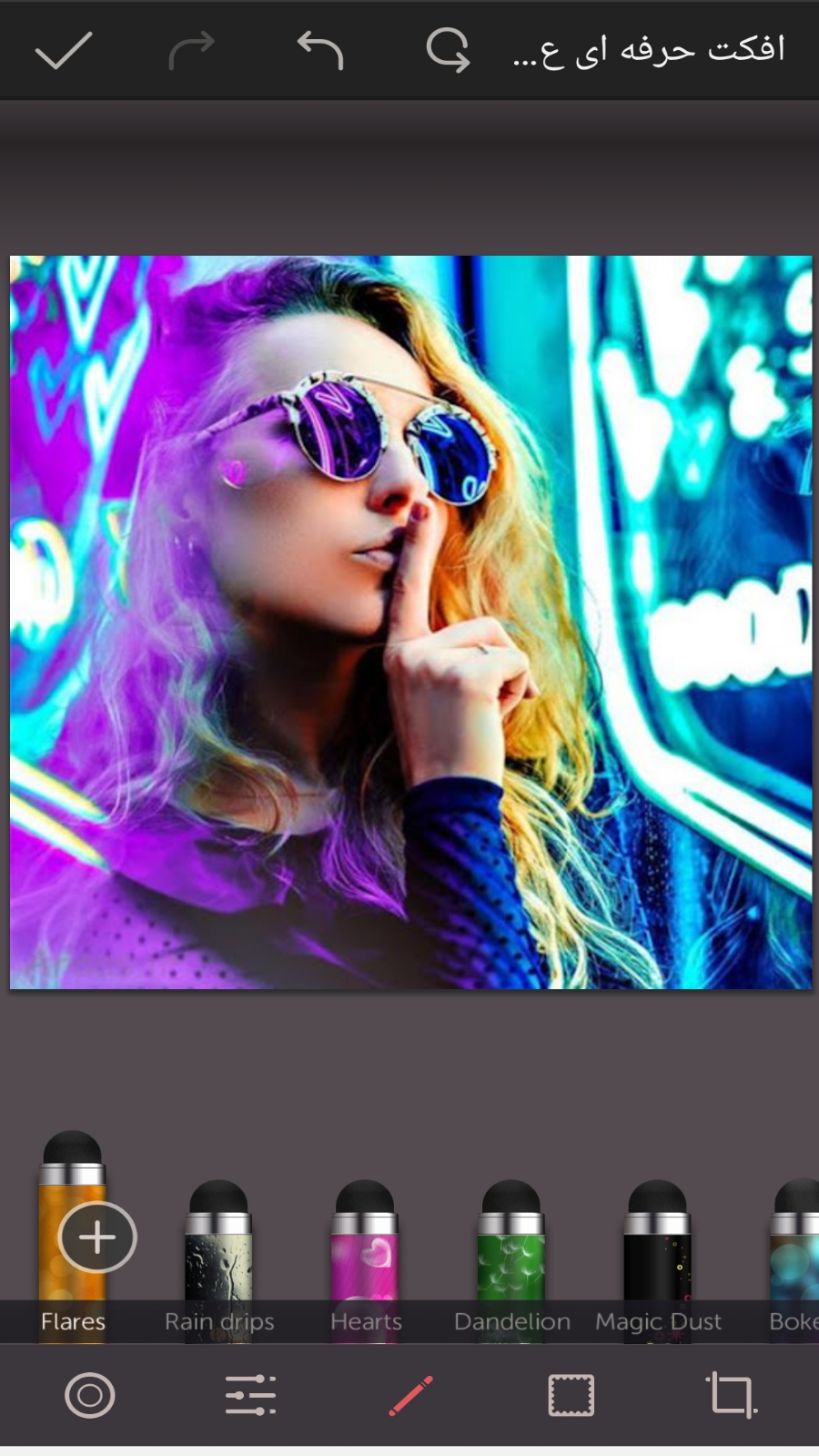Open the filters circle tool
Viewport: 819px width, 1456px height.
coord(90,1395)
